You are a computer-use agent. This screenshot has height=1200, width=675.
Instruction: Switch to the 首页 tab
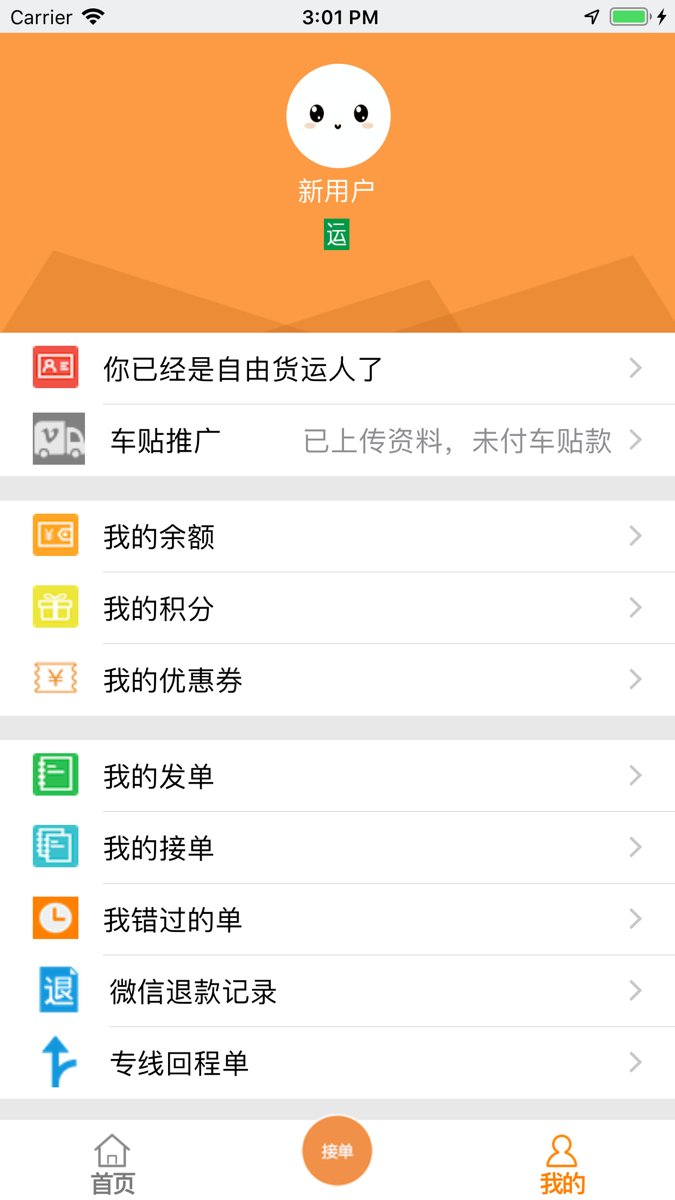[112, 1165]
